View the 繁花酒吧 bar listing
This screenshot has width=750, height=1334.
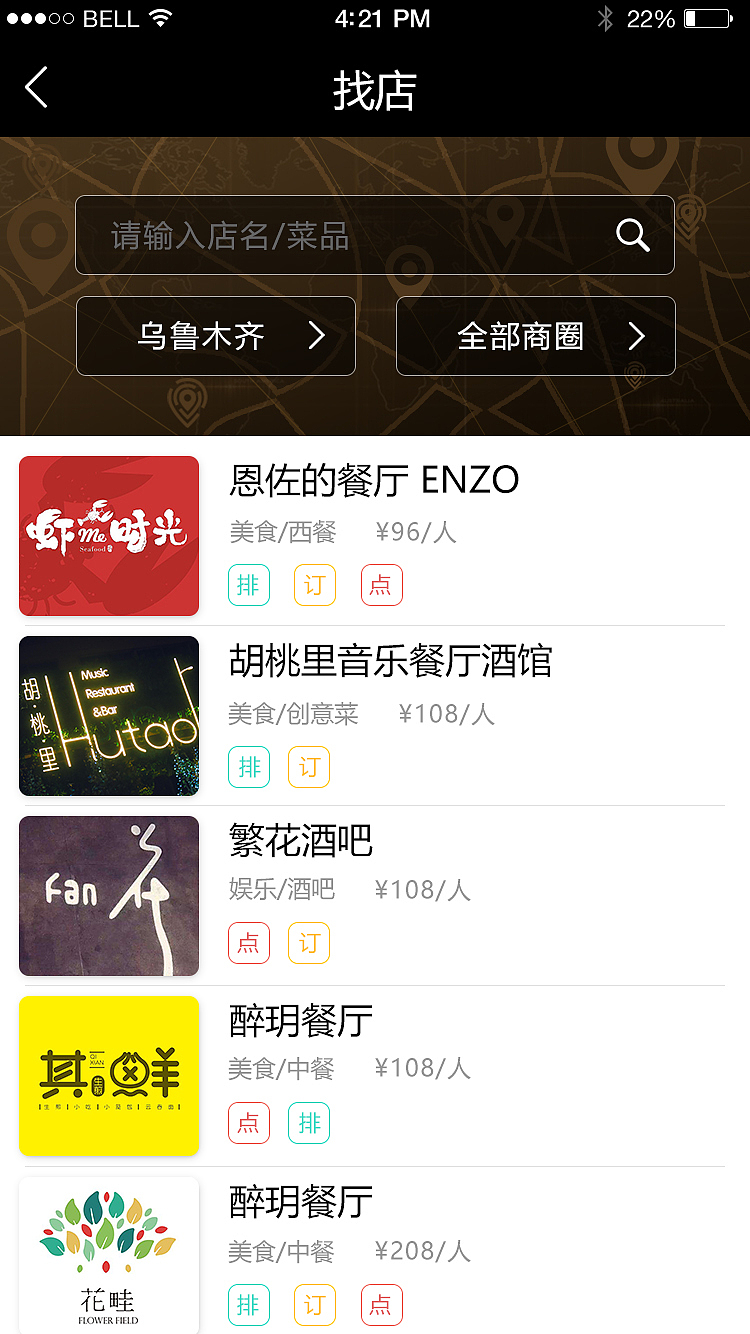(x=301, y=841)
